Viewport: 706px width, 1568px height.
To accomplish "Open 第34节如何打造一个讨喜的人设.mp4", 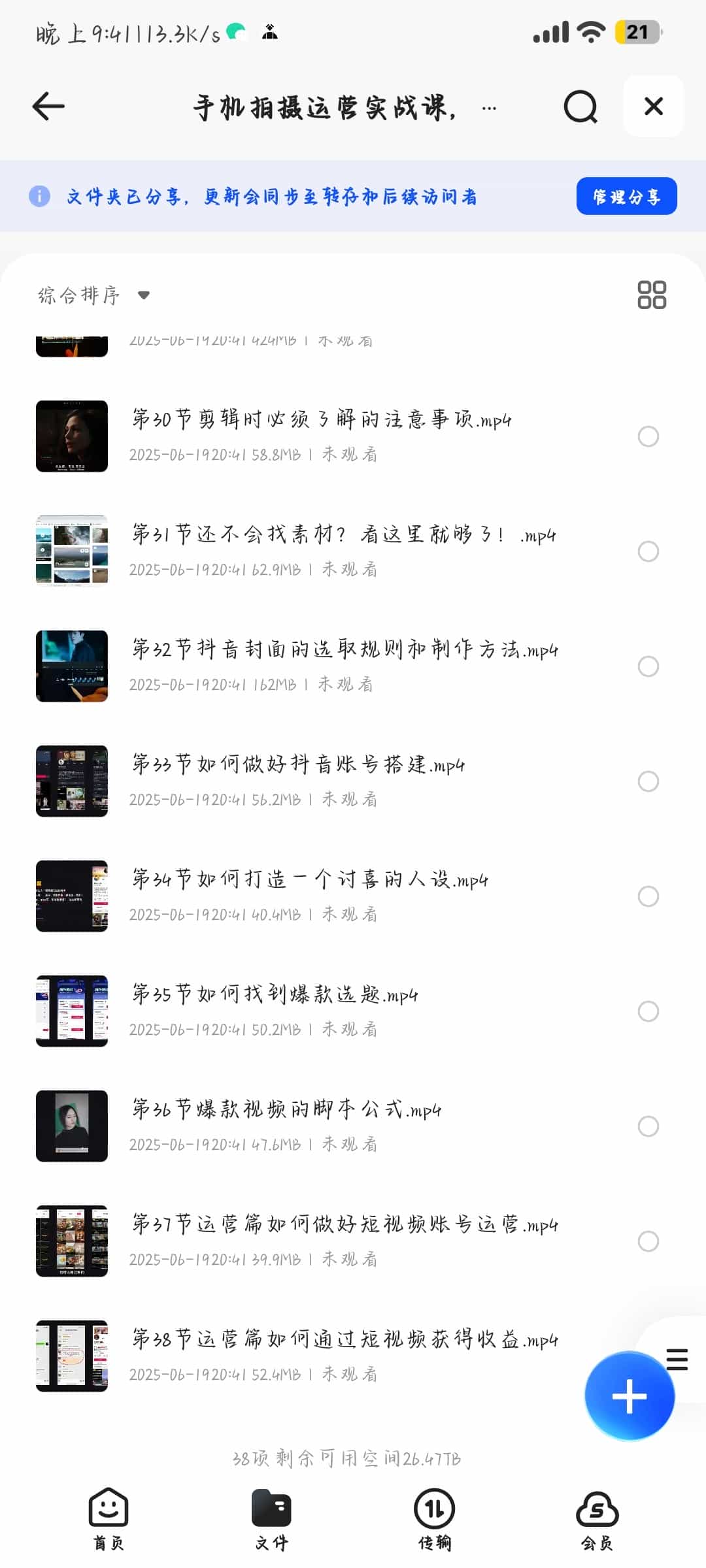I will point(310,879).
